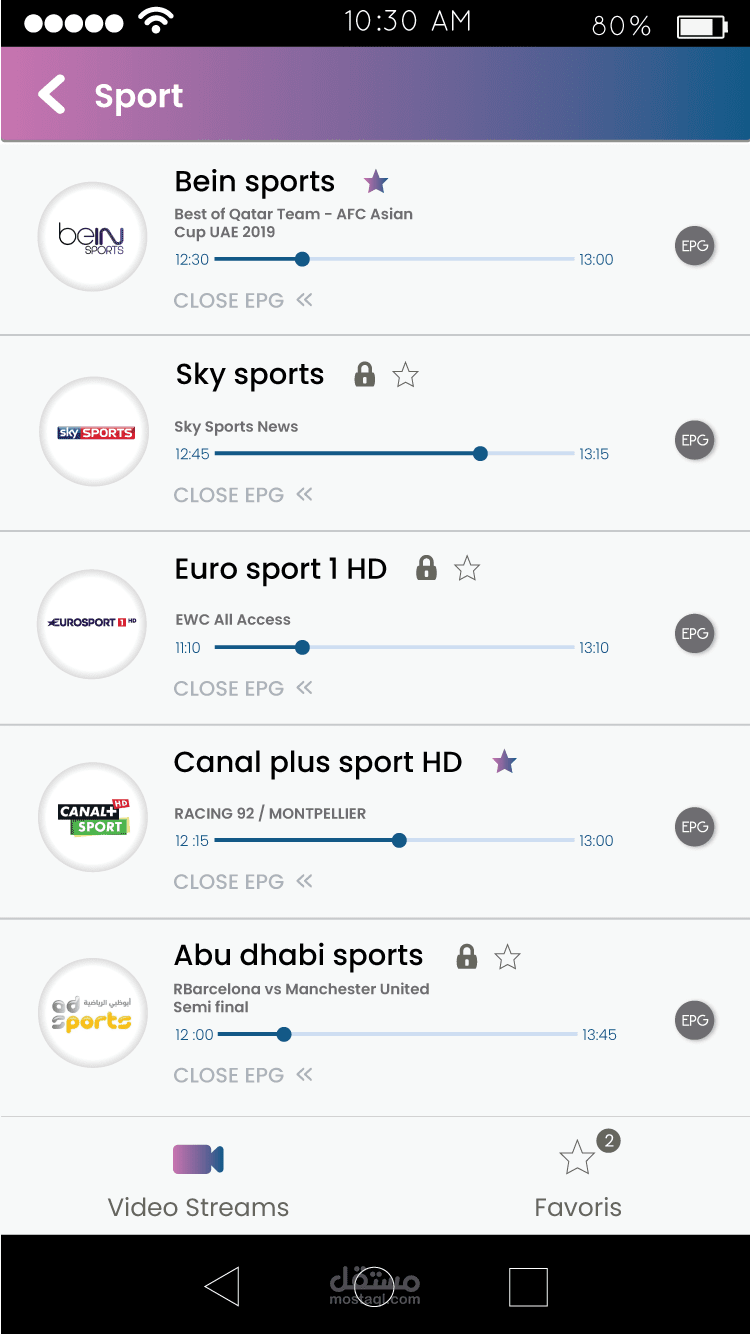The width and height of the screenshot is (750, 1334).
Task: Tap the EPG button for Sky sports
Action: click(694, 440)
